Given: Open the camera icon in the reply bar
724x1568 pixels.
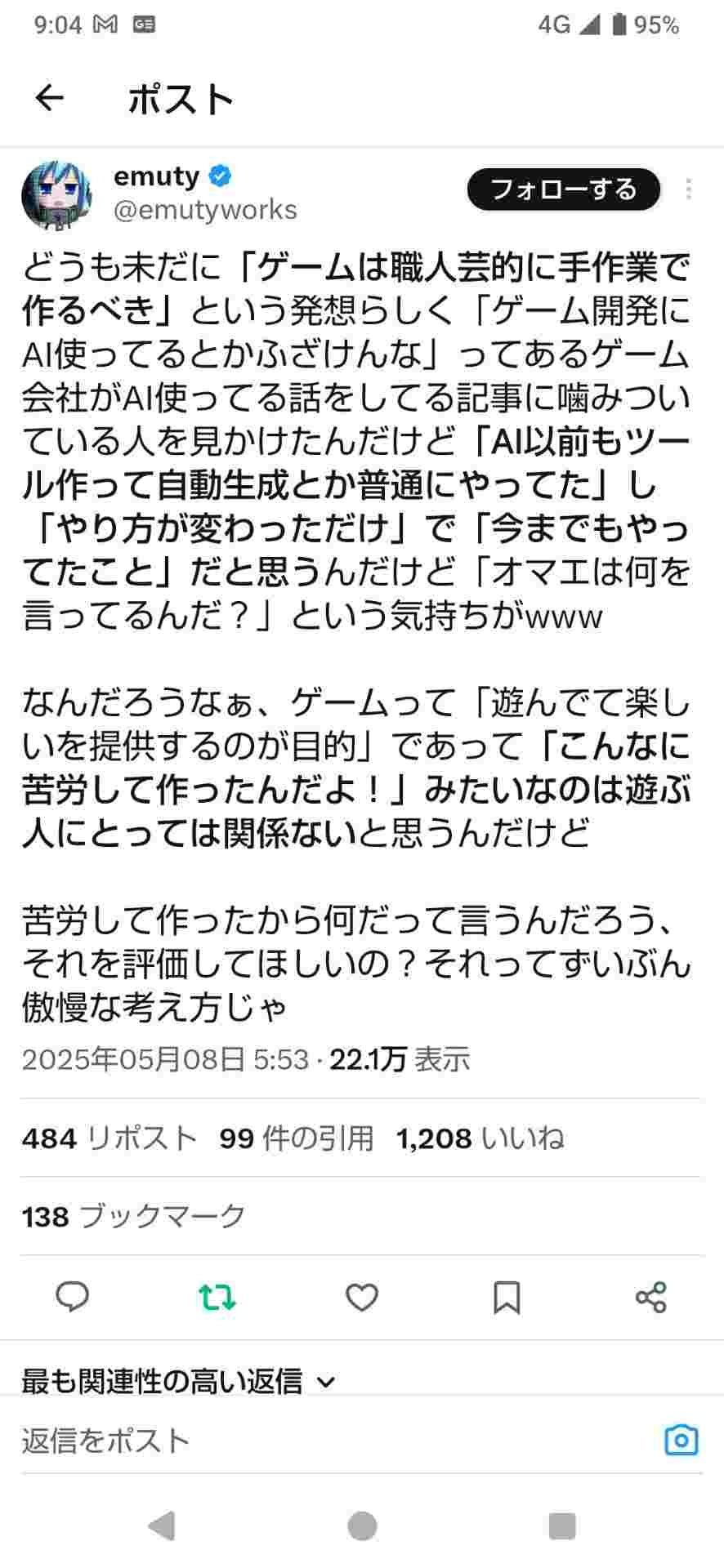Looking at the screenshot, I should (682, 1440).
